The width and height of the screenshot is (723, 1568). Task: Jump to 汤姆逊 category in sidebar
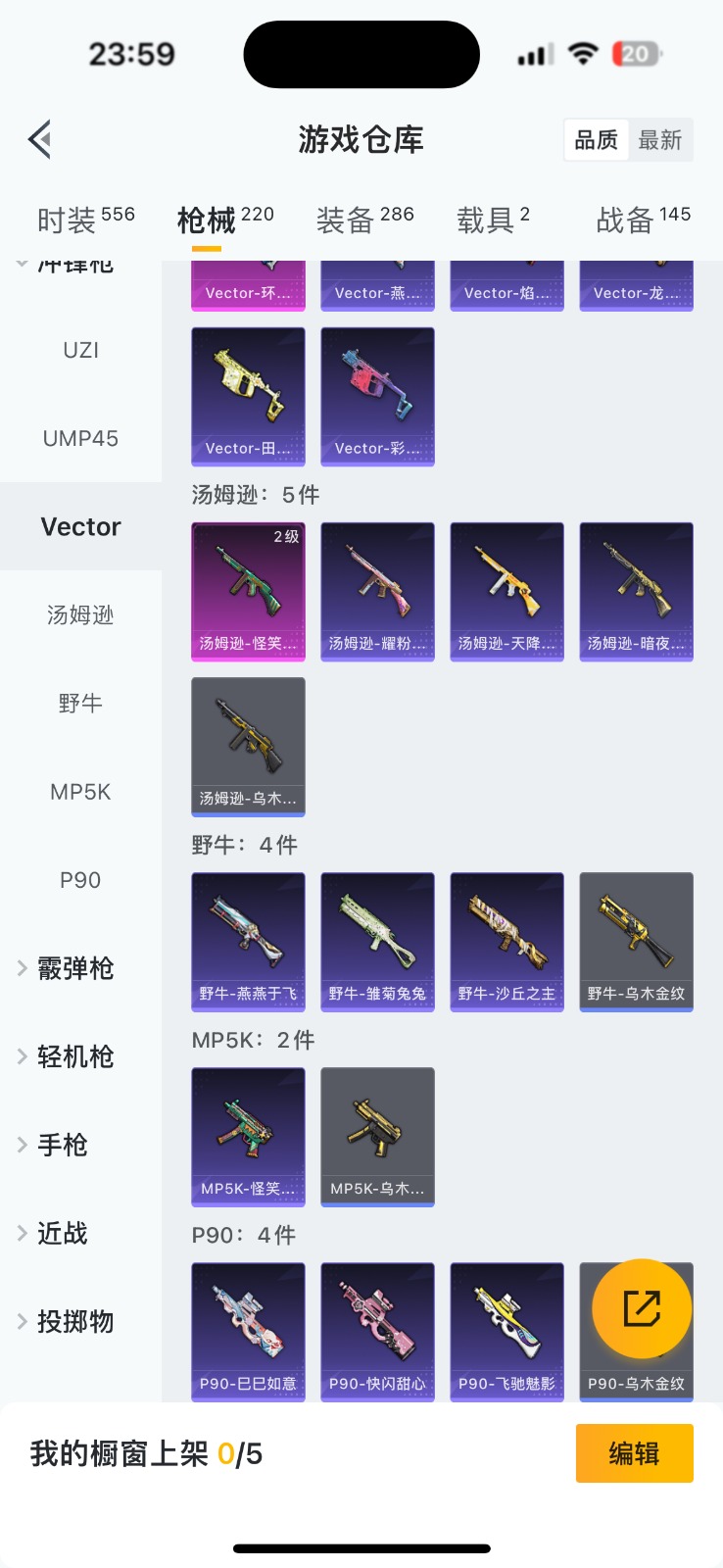tap(80, 614)
